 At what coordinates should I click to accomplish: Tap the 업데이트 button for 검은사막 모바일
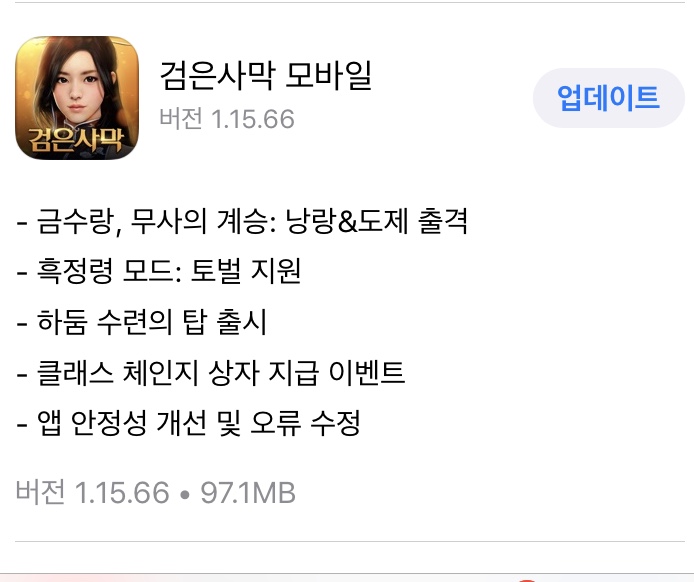[x=608, y=98]
